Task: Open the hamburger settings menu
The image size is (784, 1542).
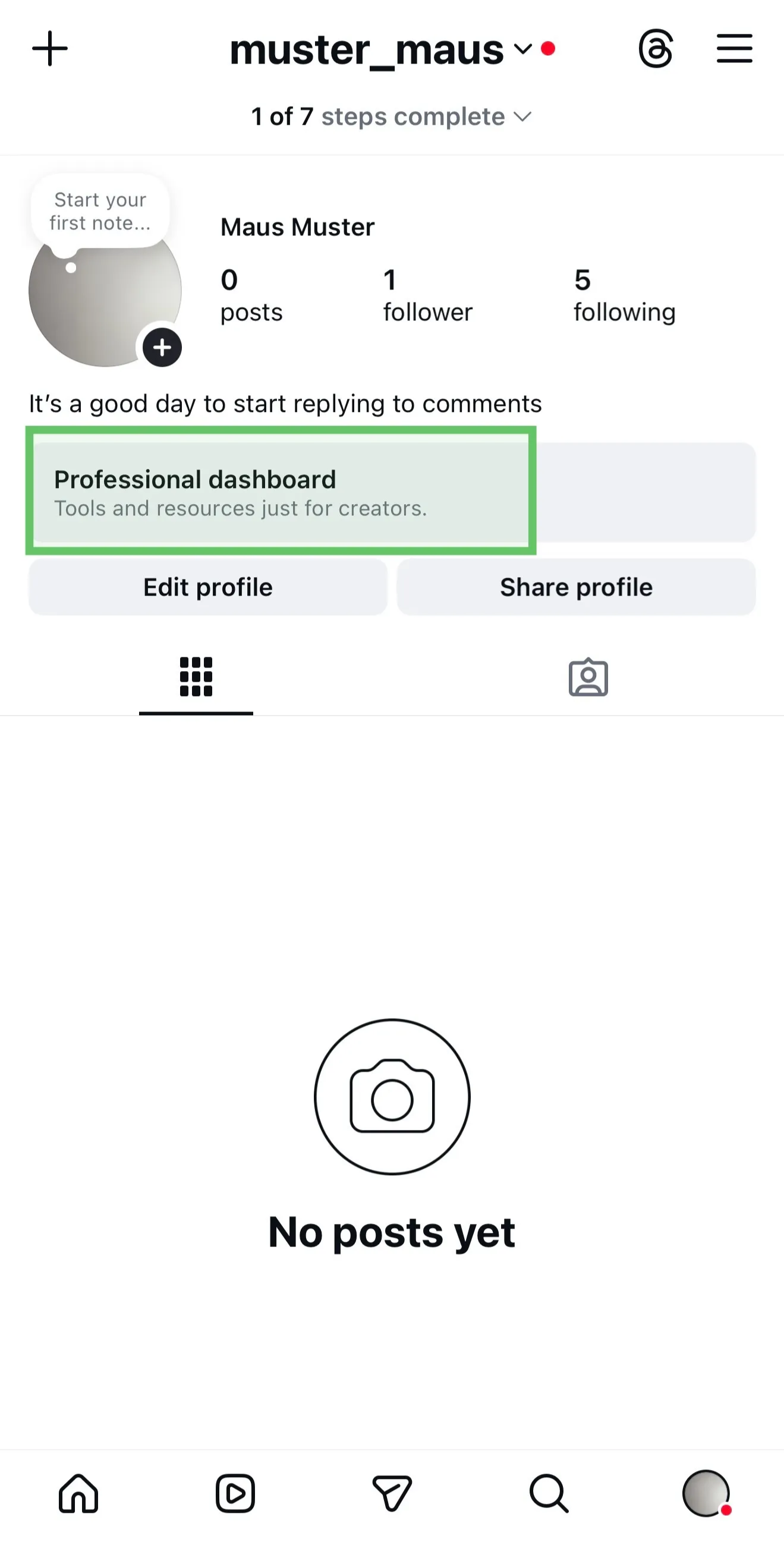Action: [x=734, y=49]
